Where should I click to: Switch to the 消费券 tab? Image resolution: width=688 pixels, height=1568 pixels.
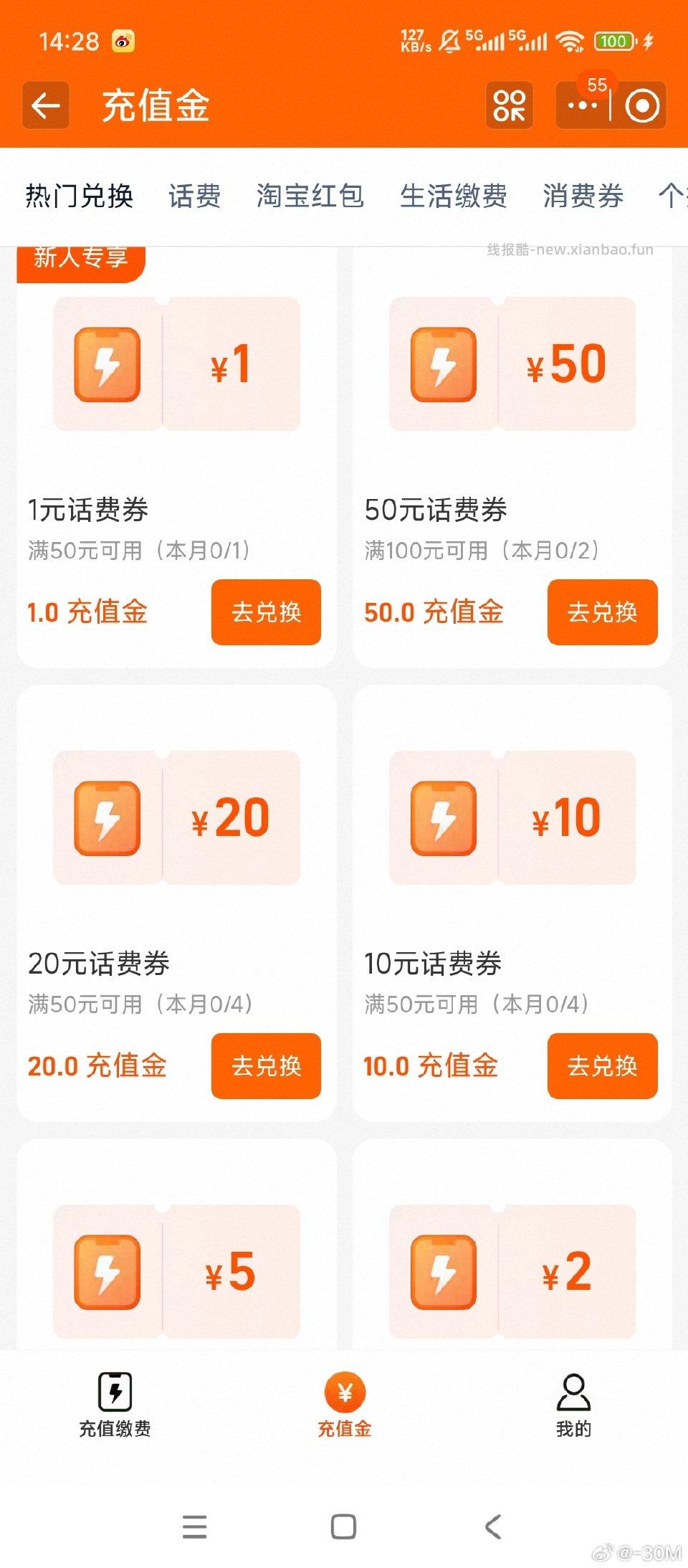[x=580, y=196]
